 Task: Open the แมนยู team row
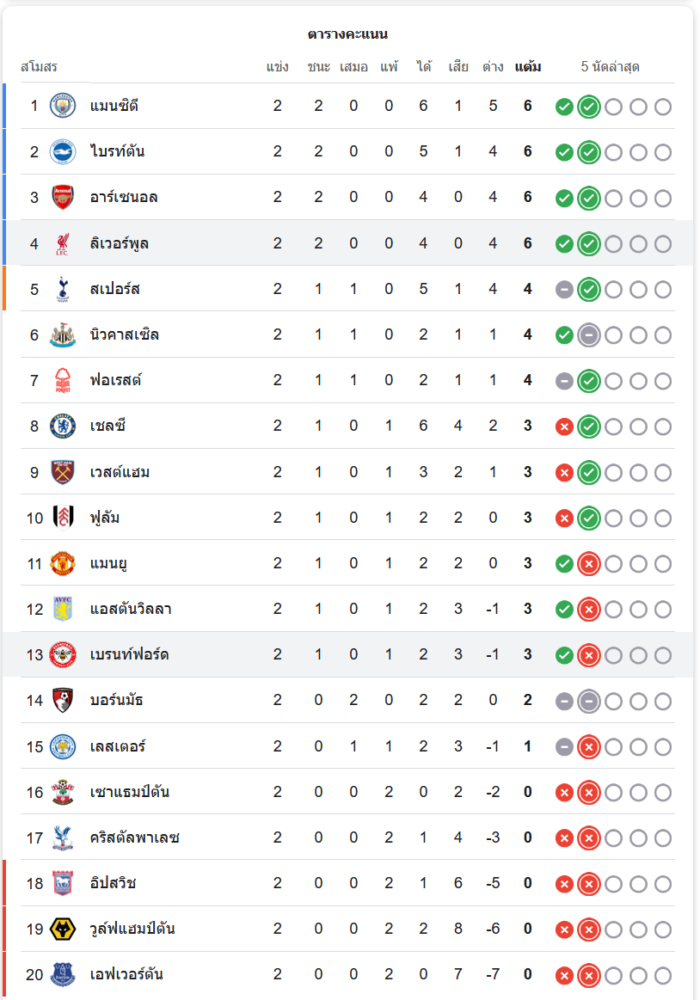click(110, 563)
